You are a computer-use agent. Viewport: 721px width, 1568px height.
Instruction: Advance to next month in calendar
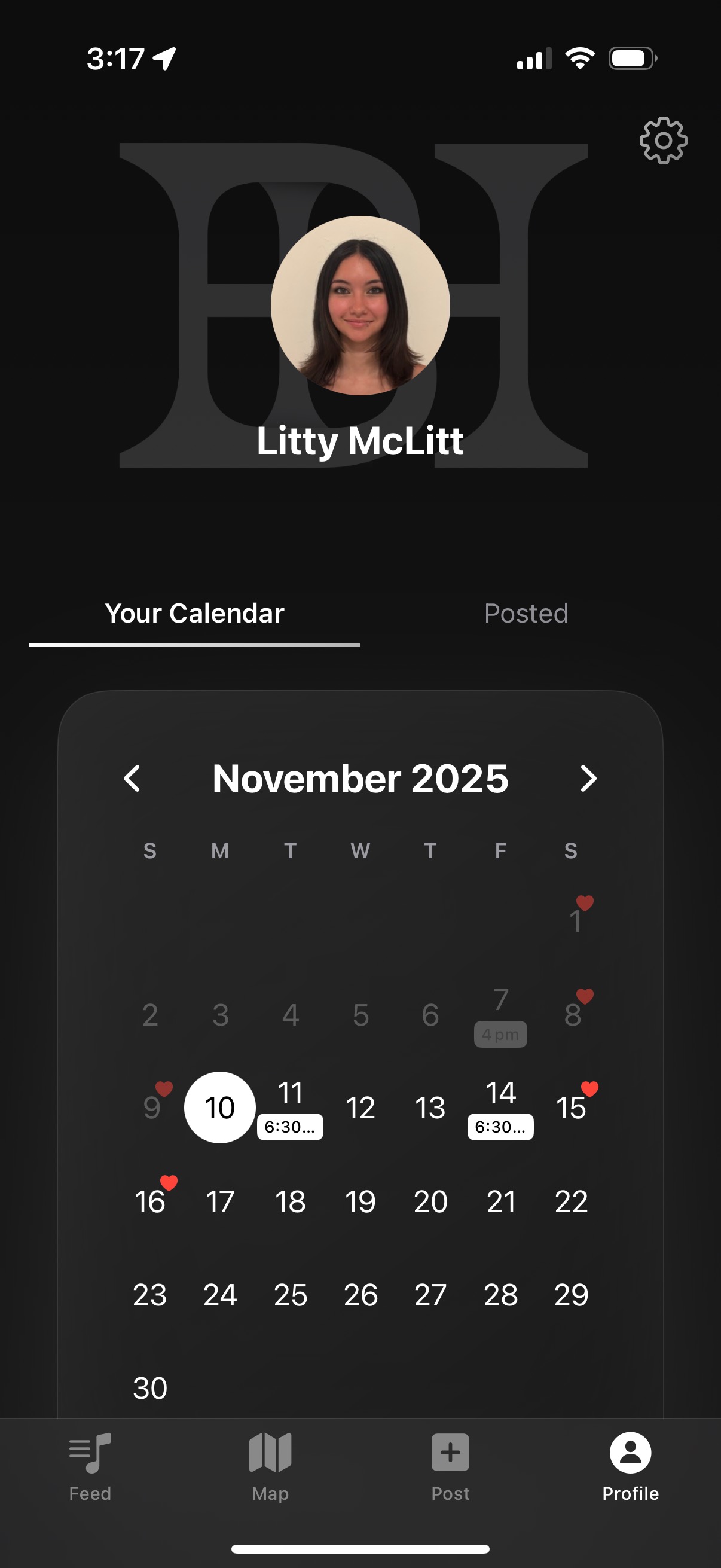point(588,779)
